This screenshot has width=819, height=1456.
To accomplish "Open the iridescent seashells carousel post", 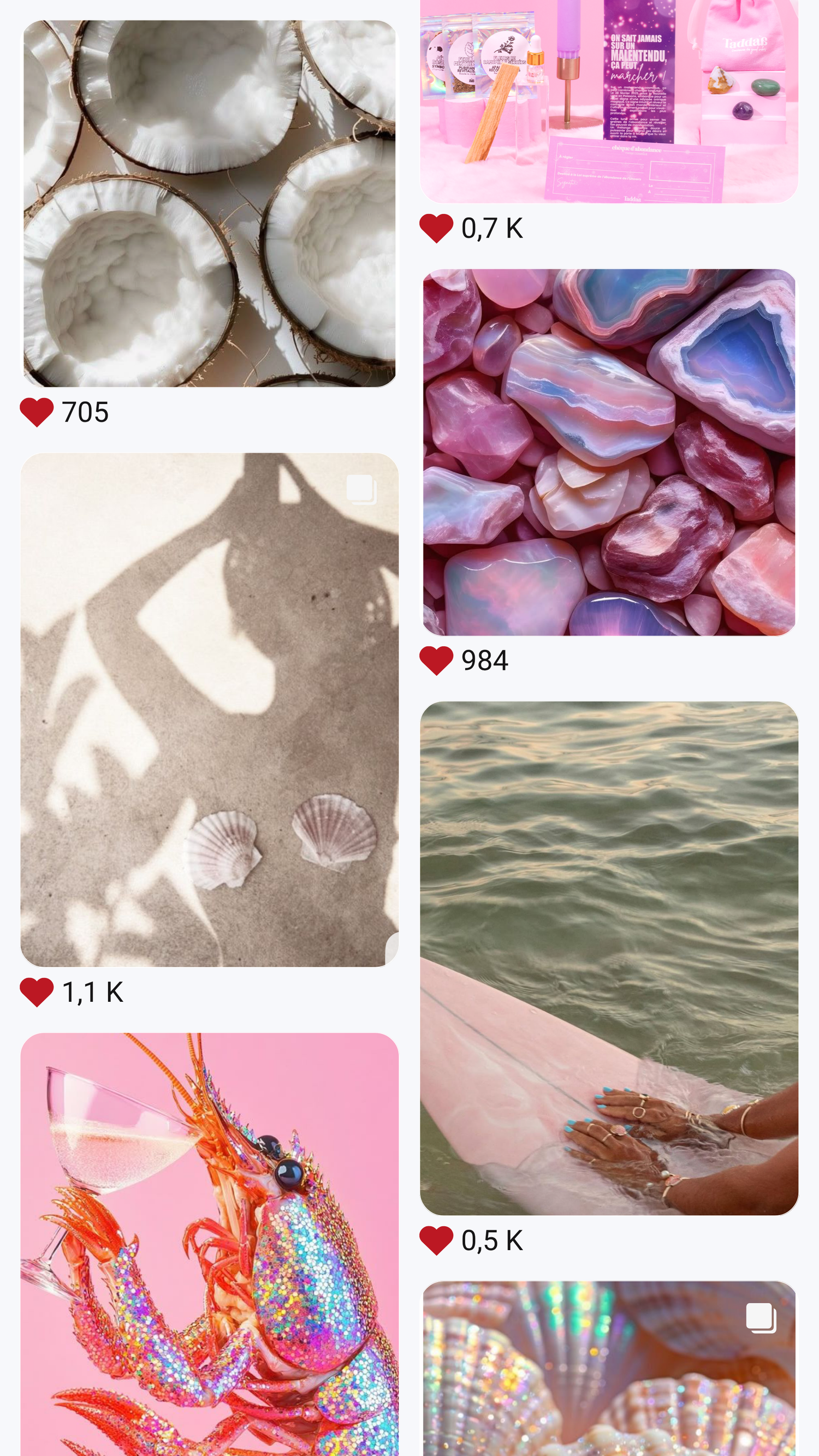I will click(609, 1368).
